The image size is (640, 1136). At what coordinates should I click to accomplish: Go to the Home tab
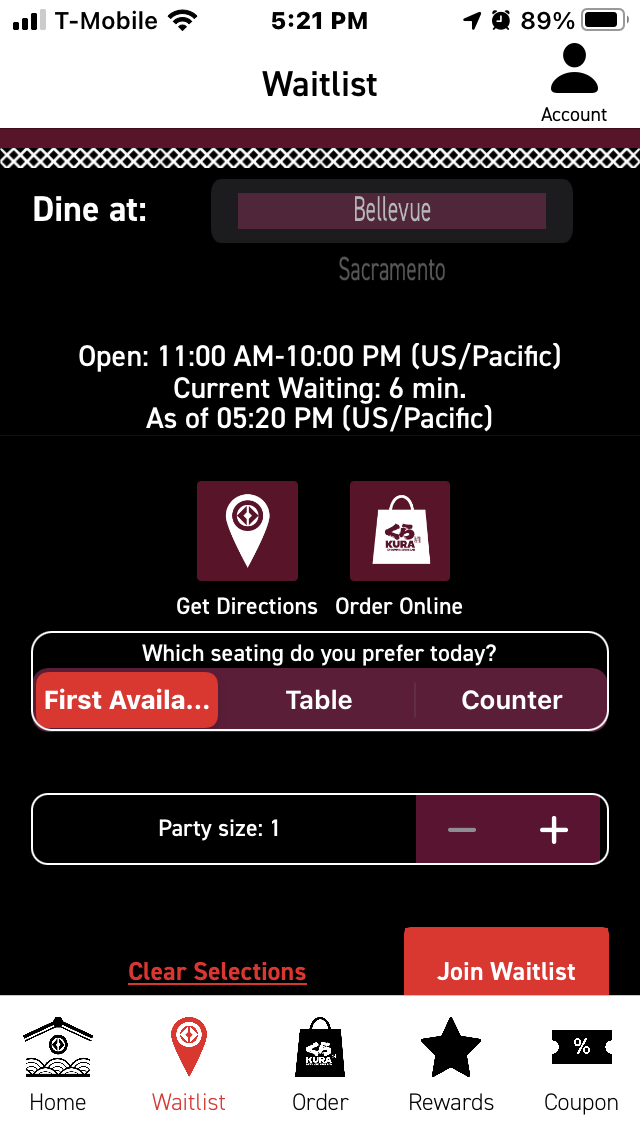click(58, 1066)
